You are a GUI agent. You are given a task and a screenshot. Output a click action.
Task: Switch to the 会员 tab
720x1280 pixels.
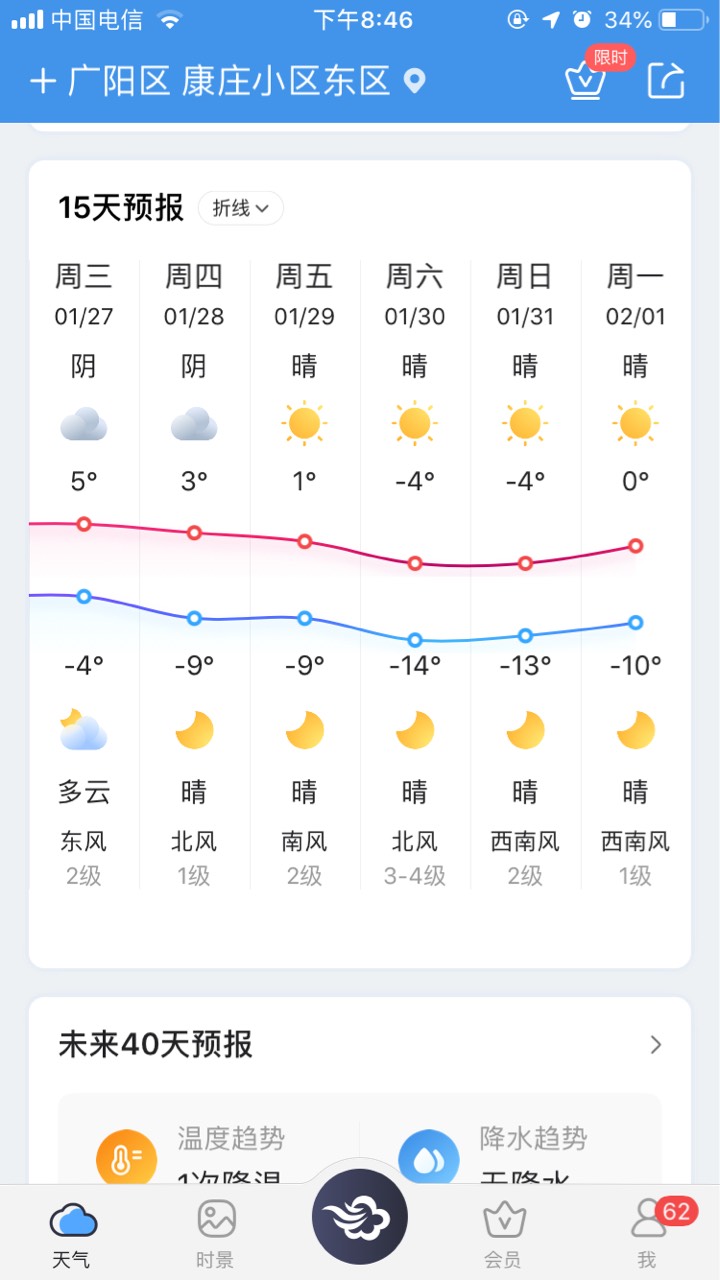(504, 1235)
